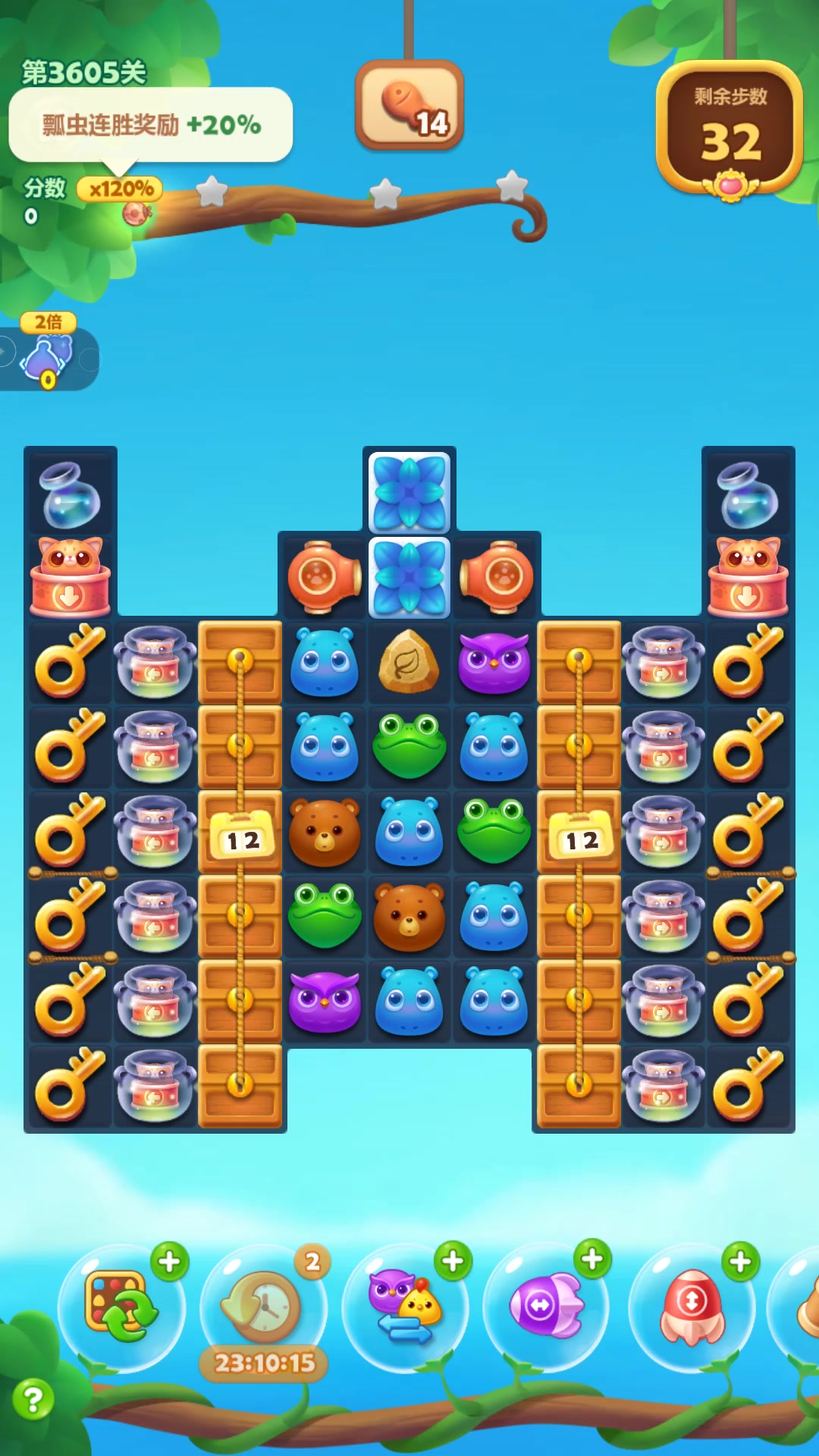The height and width of the screenshot is (1456, 819).
Task: Open the help question mark button
Action: coord(33,1399)
